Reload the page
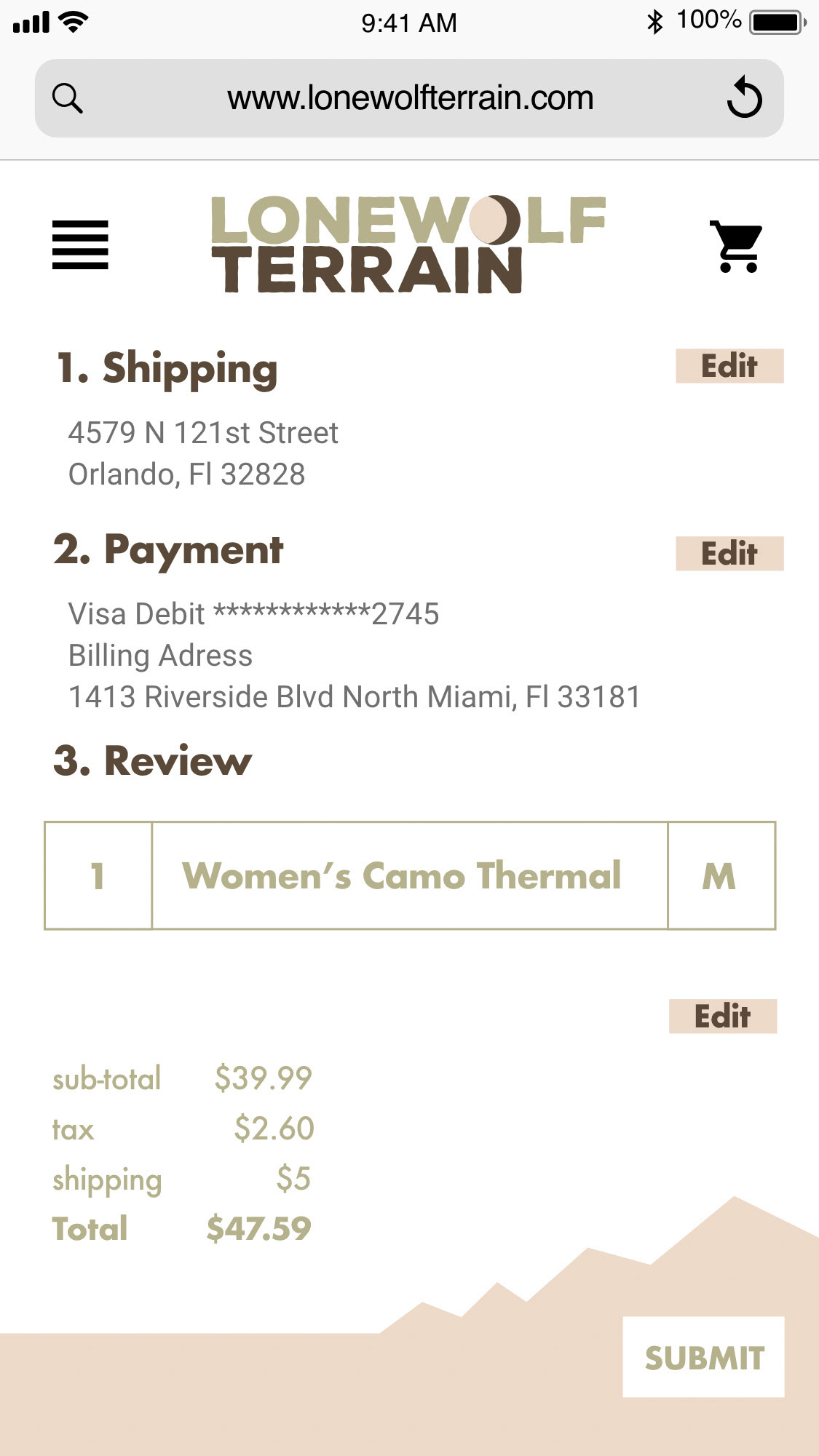Screen dimensions: 819x1456 tap(744, 98)
